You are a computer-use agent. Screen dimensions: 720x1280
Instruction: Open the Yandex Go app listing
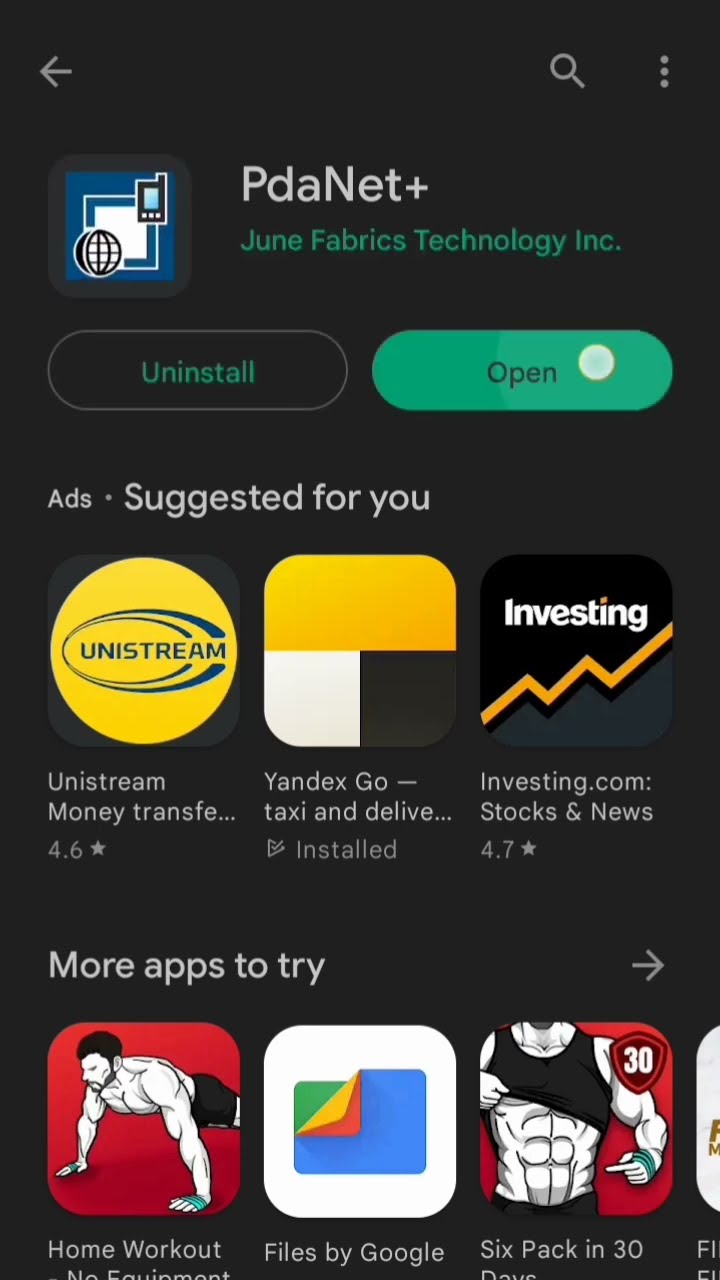point(360,651)
